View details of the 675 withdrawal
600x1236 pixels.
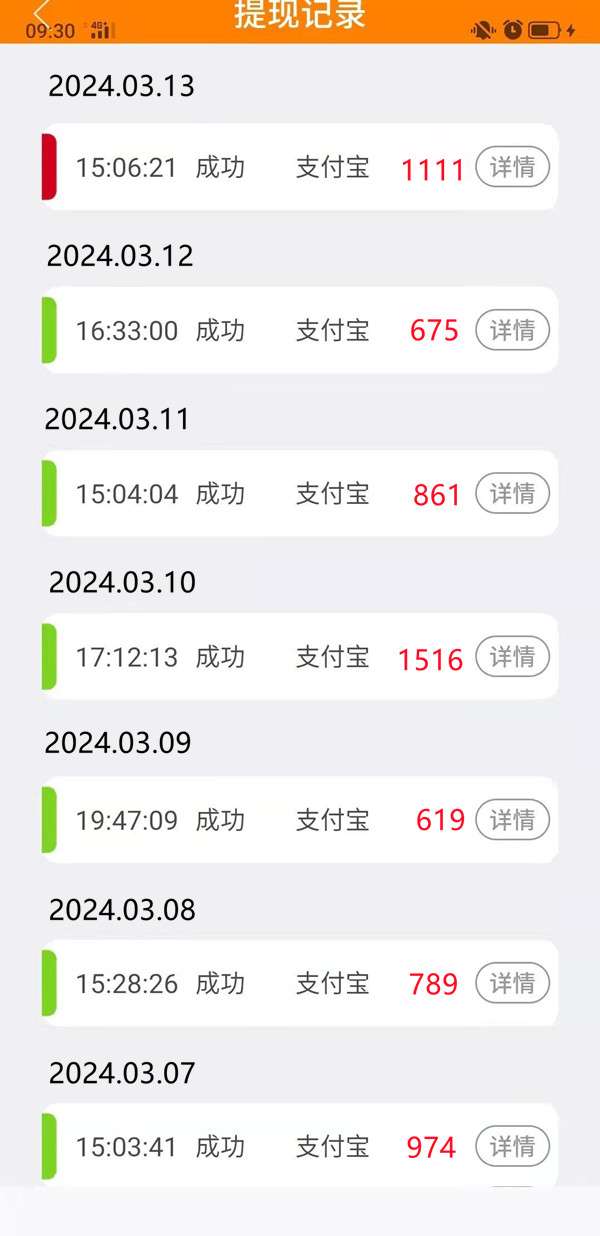point(512,330)
